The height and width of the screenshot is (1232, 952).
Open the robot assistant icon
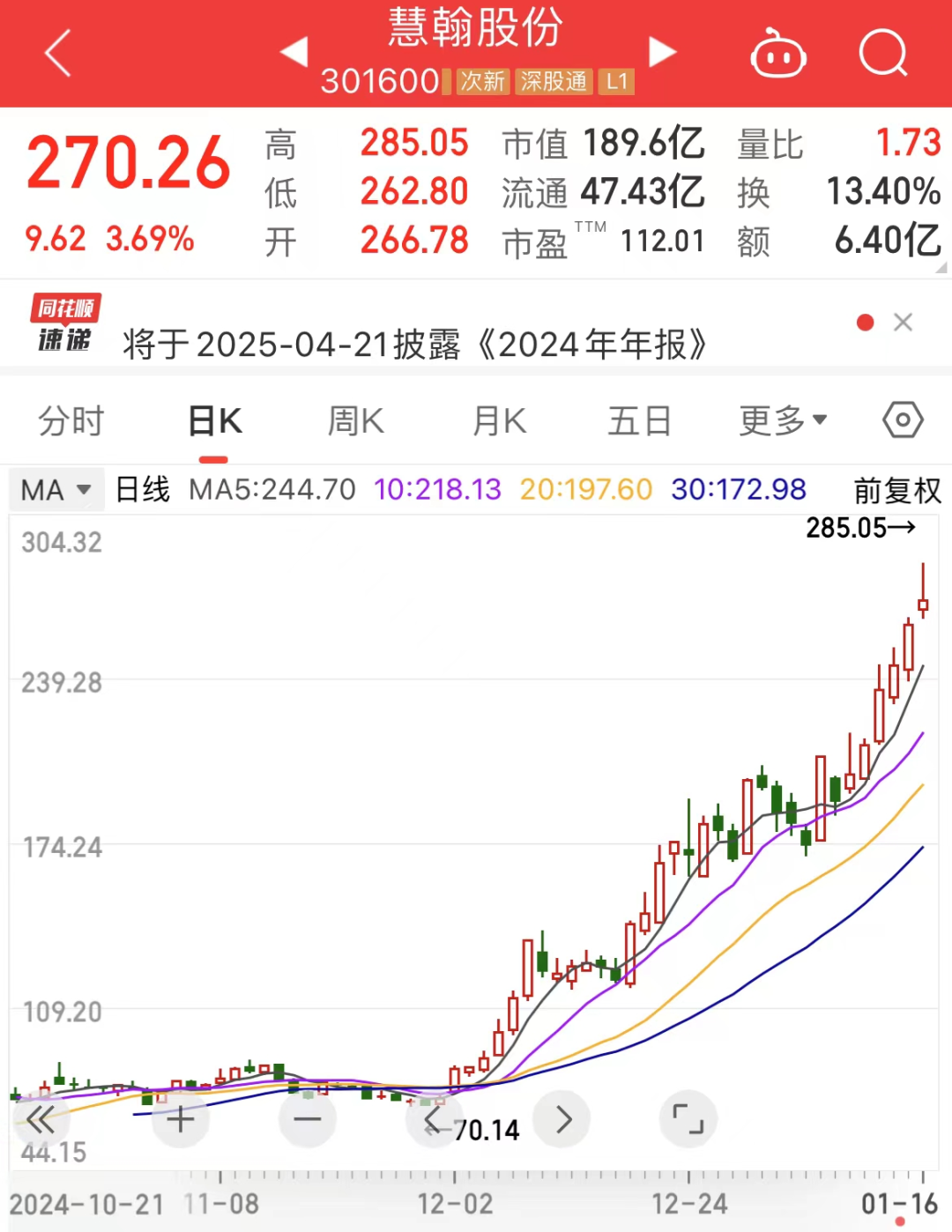coord(777,55)
